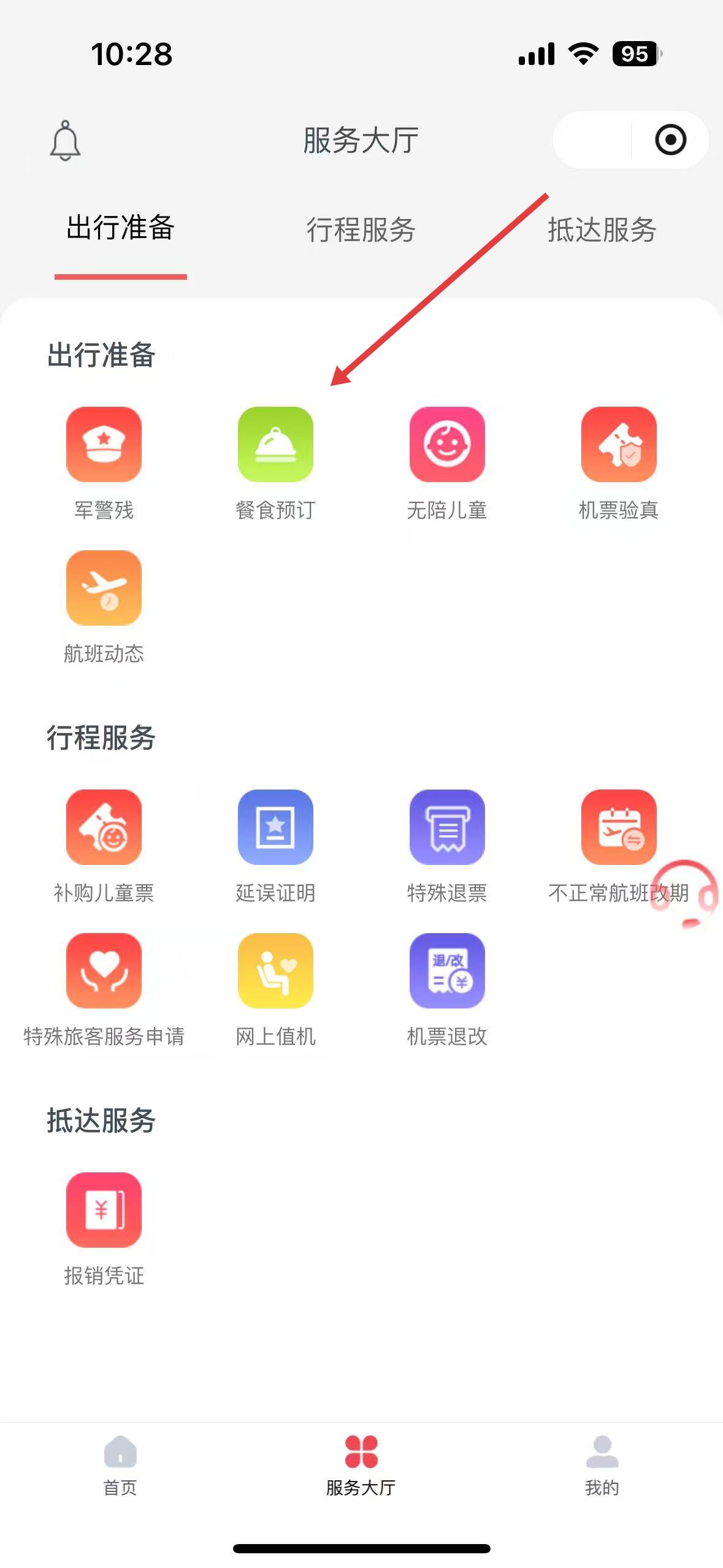Open 补购儿童票
Viewport: 723px width, 1568px height.
pos(104,827)
